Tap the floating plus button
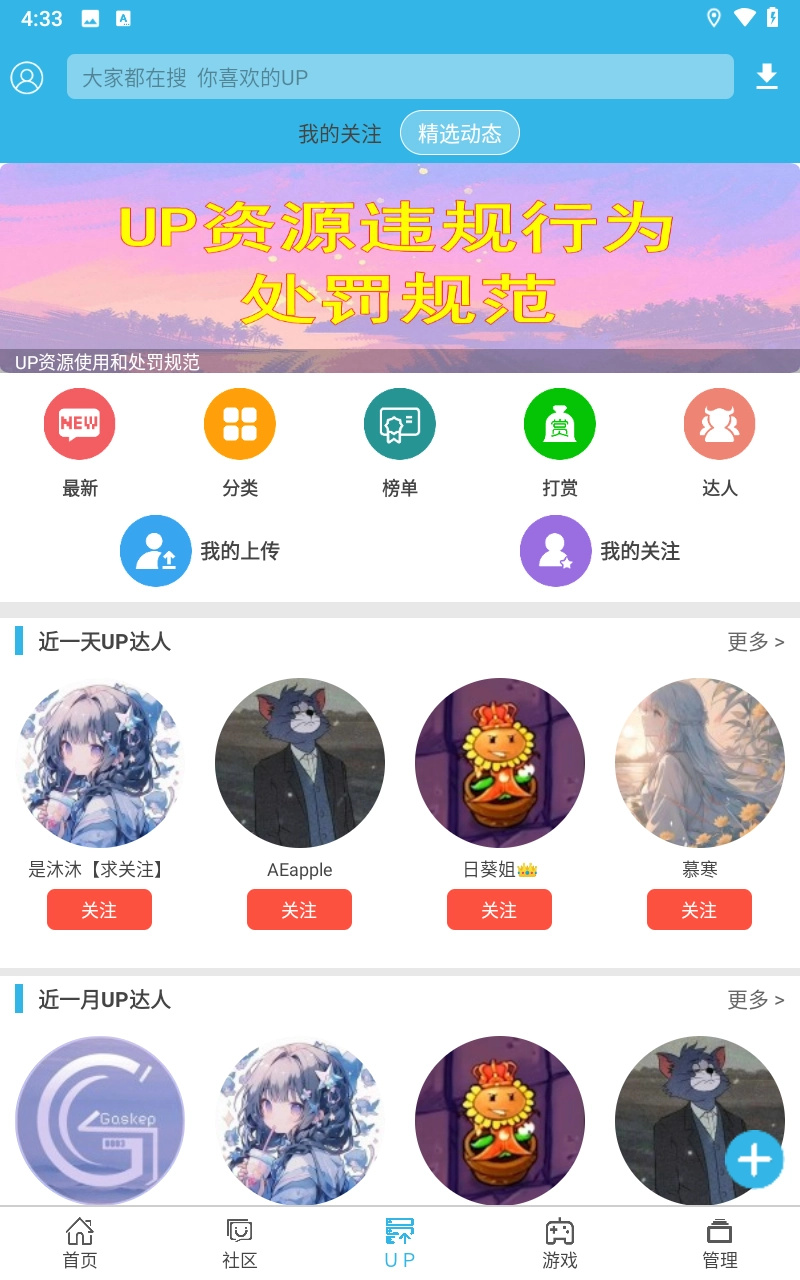The image size is (800, 1280). pos(753,1160)
